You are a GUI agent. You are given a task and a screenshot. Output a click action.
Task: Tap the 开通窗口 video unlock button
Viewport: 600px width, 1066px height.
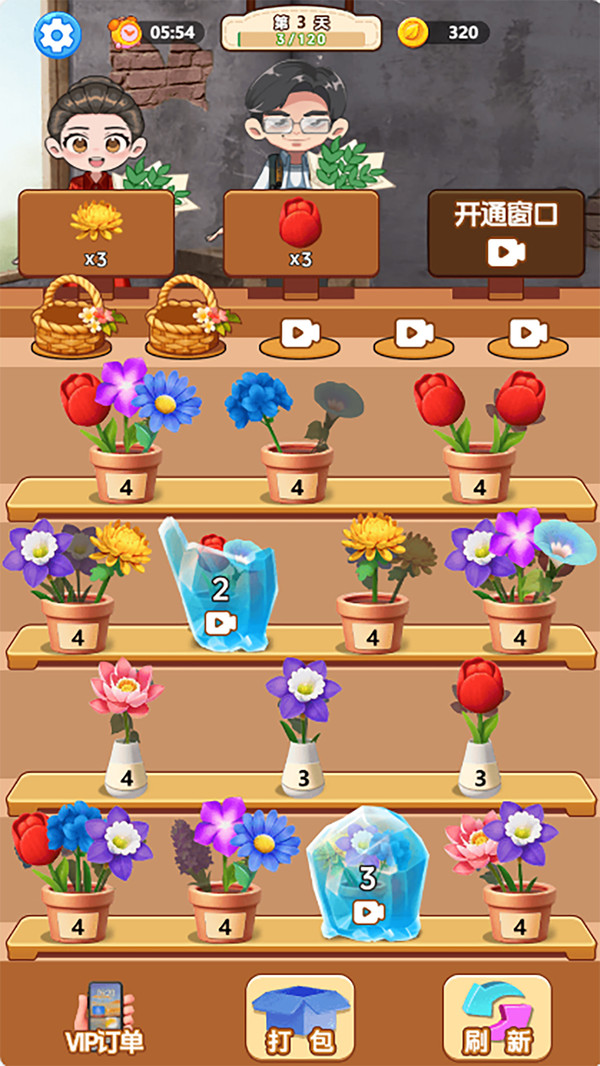pos(506,233)
